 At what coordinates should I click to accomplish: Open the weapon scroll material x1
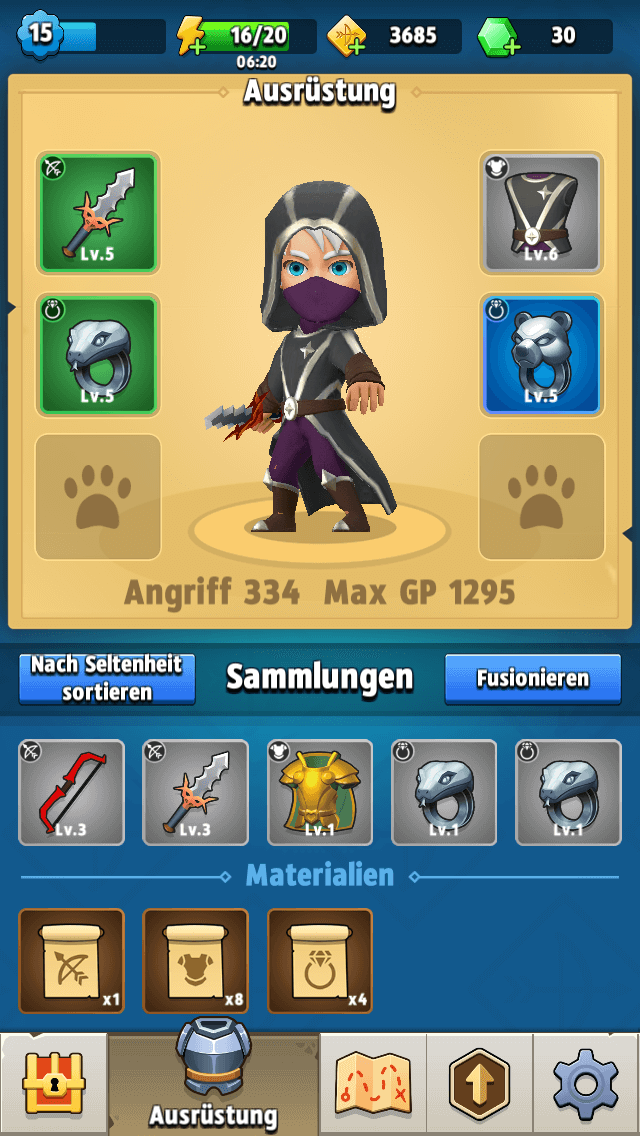pyautogui.click(x=72, y=961)
